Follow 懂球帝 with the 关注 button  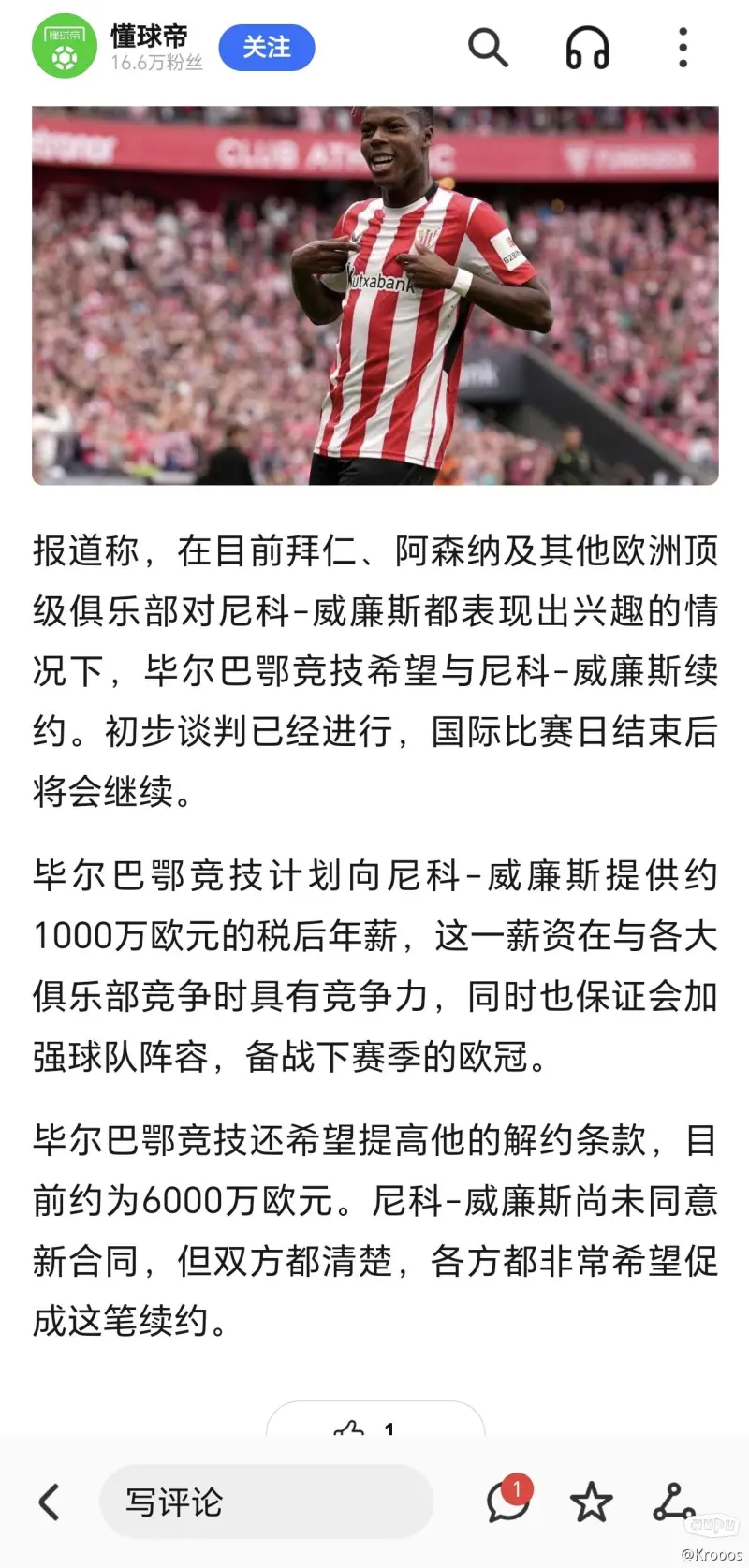[x=267, y=48]
